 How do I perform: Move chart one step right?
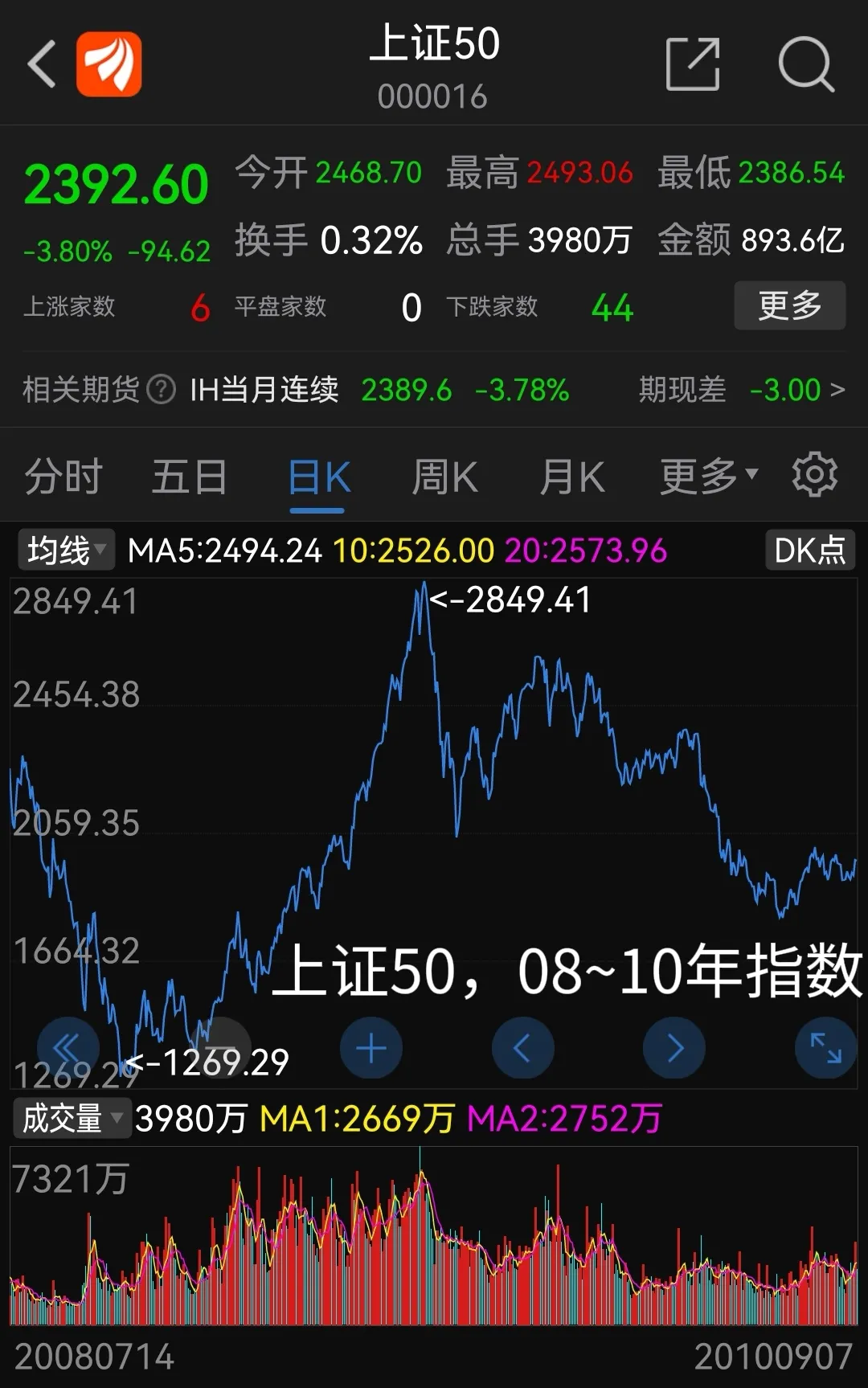pyautogui.click(x=674, y=1048)
